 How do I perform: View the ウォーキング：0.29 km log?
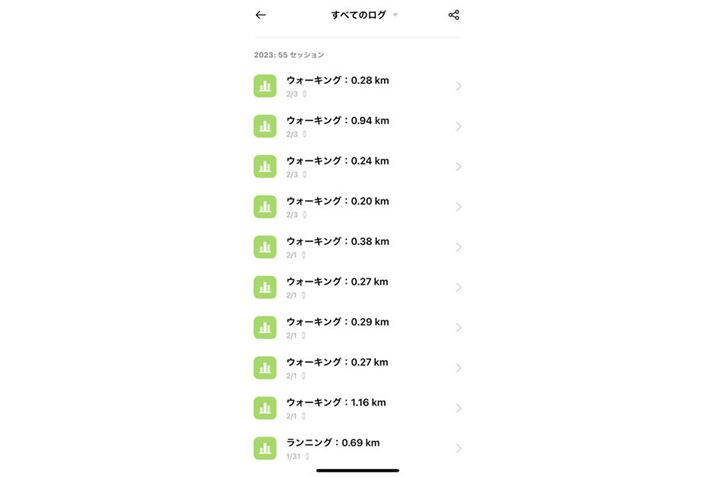[356, 327]
